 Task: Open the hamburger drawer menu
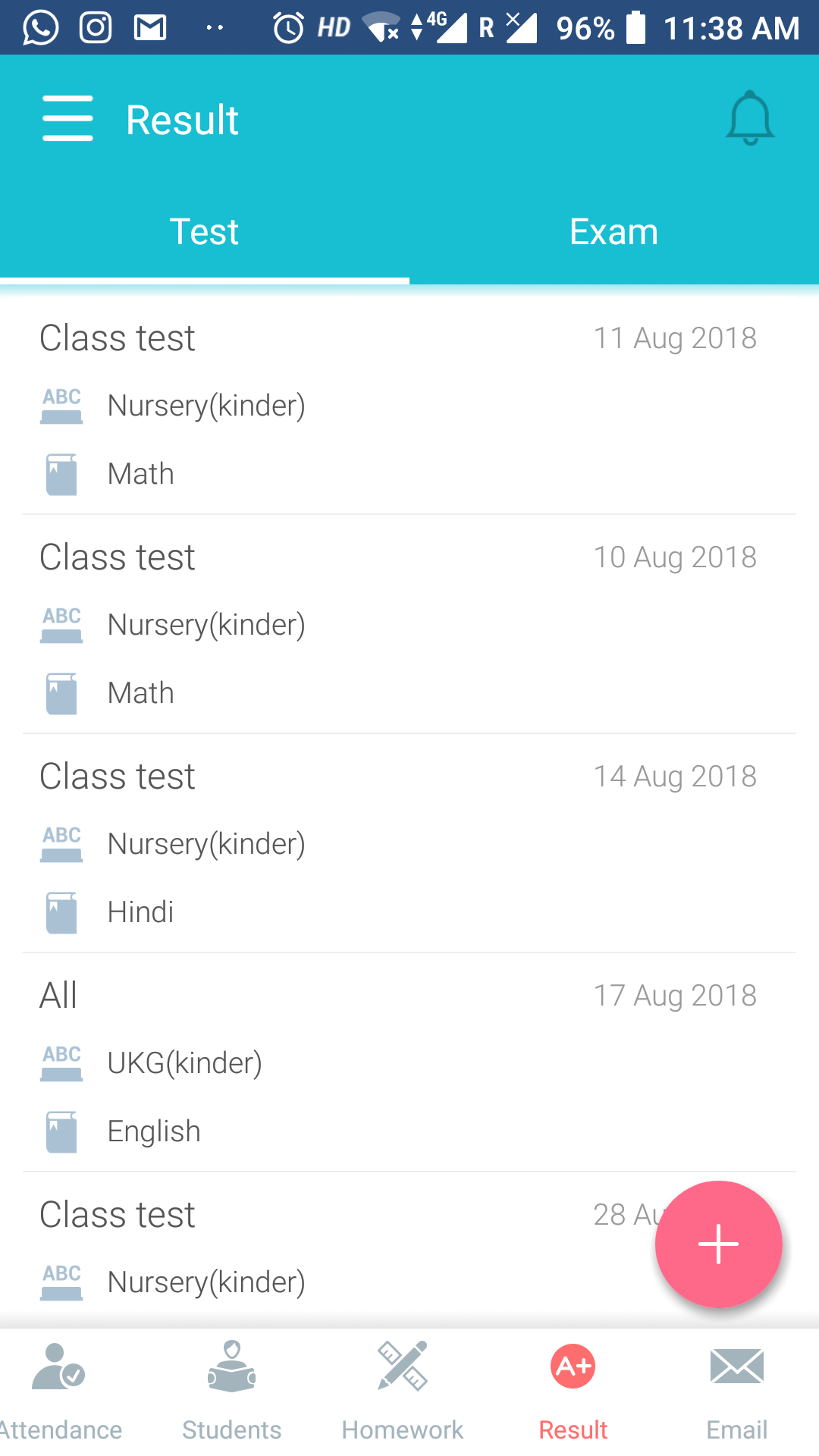[x=67, y=119]
